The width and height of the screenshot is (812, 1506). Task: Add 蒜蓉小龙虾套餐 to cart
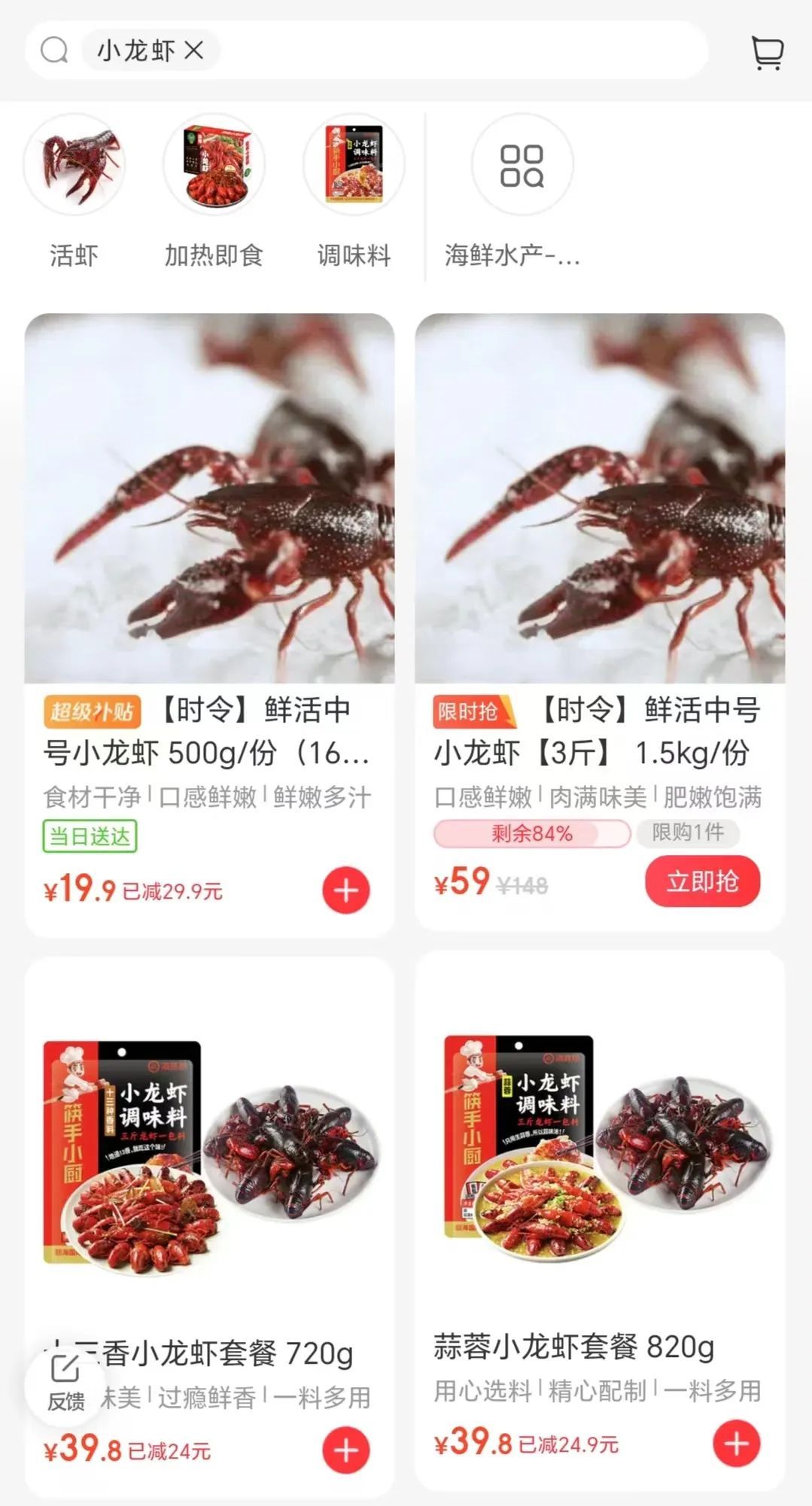(736, 1444)
